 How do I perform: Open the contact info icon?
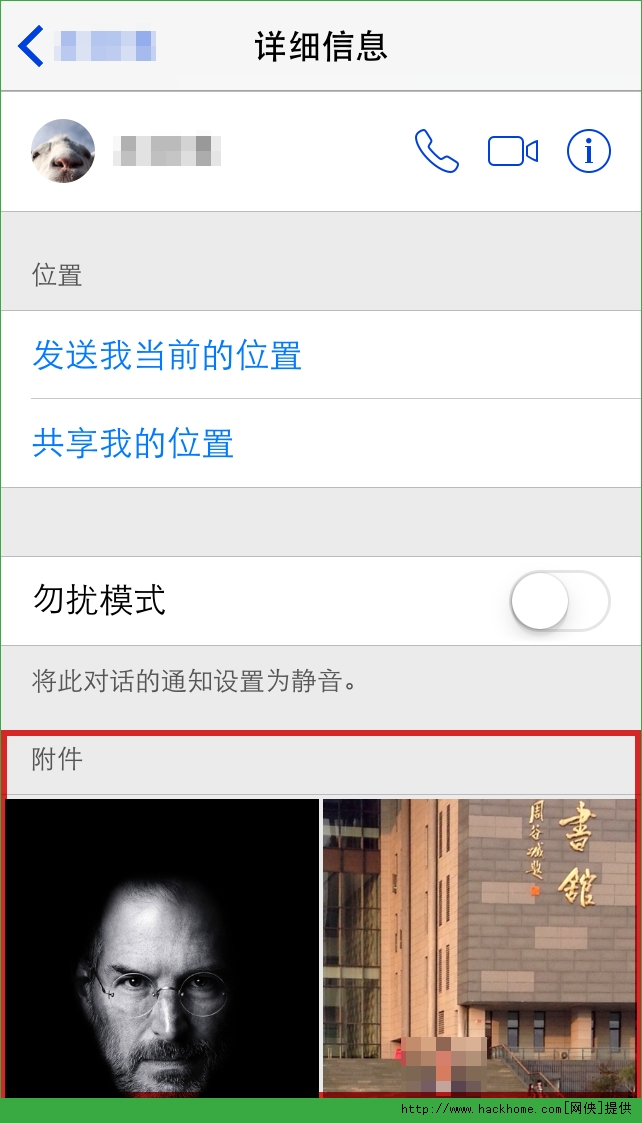(x=589, y=152)
